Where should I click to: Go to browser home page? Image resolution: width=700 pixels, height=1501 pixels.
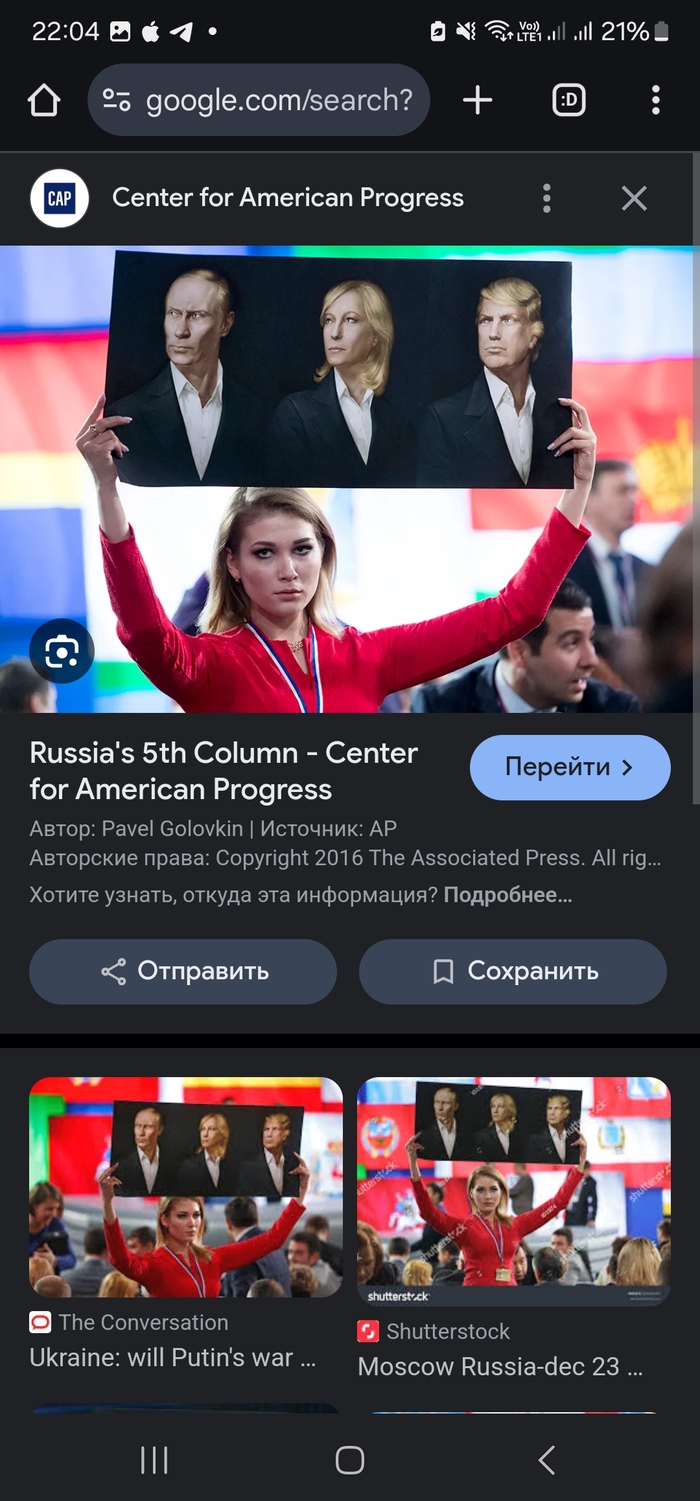44,100
